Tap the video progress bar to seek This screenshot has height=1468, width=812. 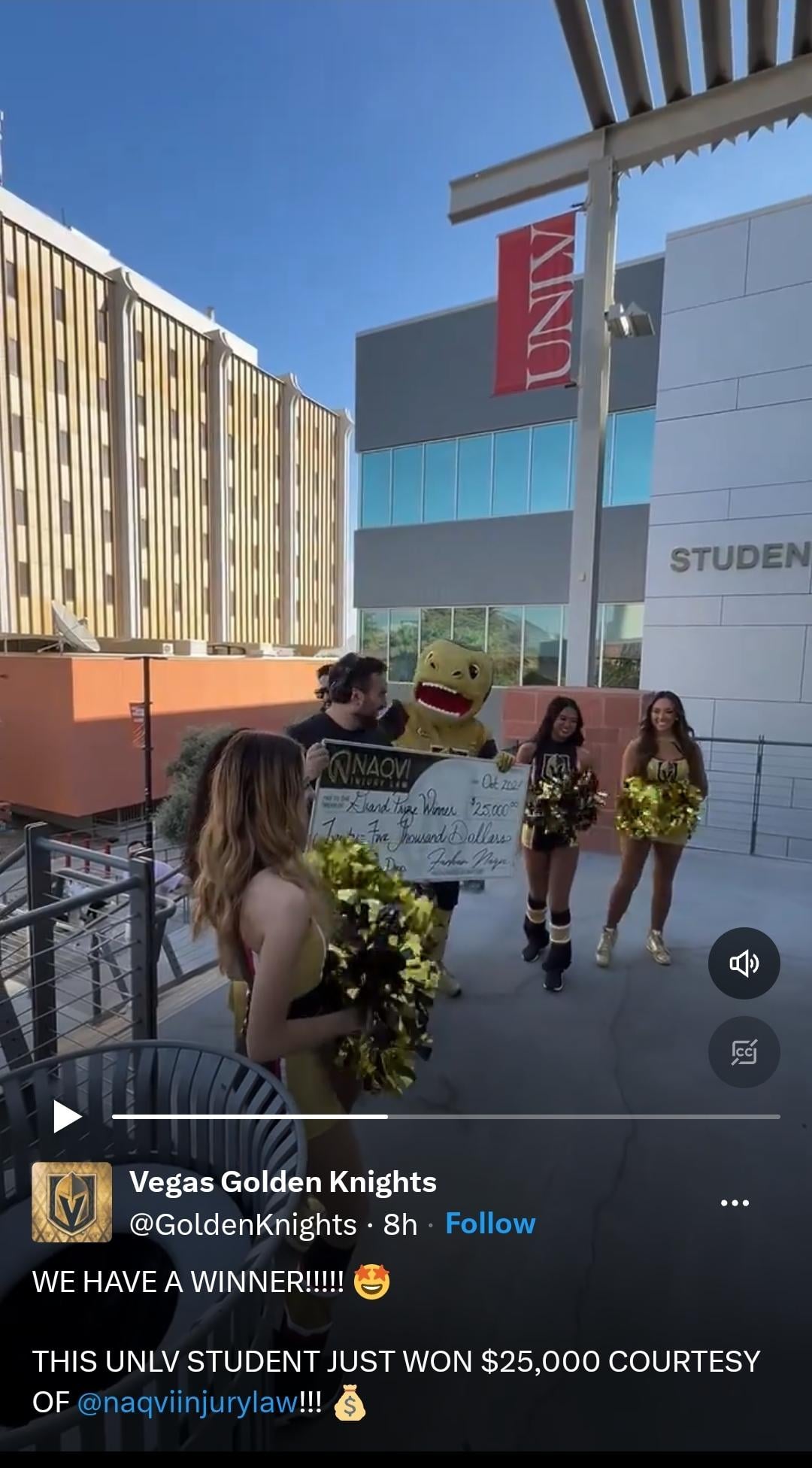click(x=445, y=1117)
